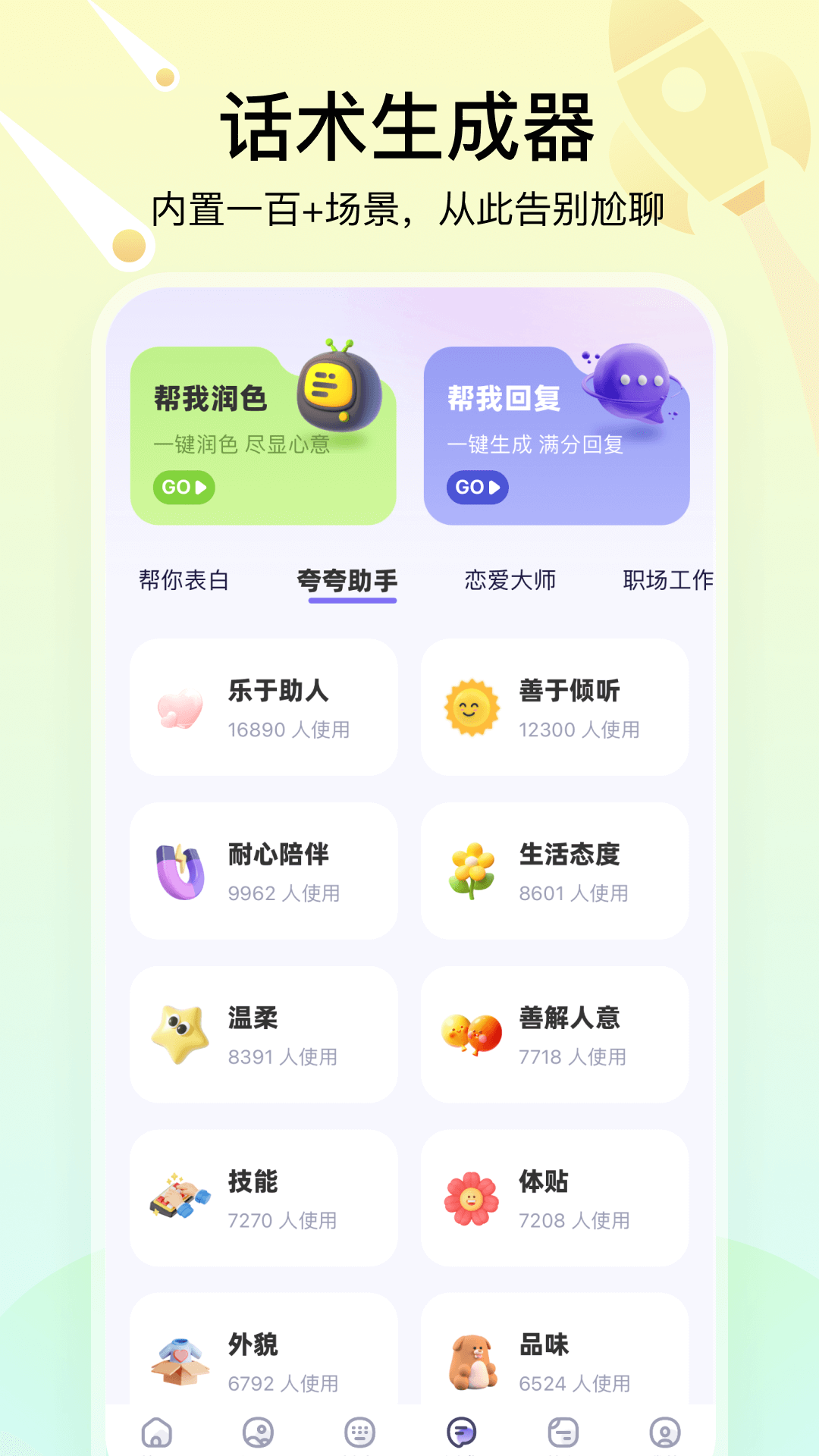The width and height of the screenshot is (819, 1456).
Task: Tap the red flower icon beside 体贴
Action: pos(472,1197)
